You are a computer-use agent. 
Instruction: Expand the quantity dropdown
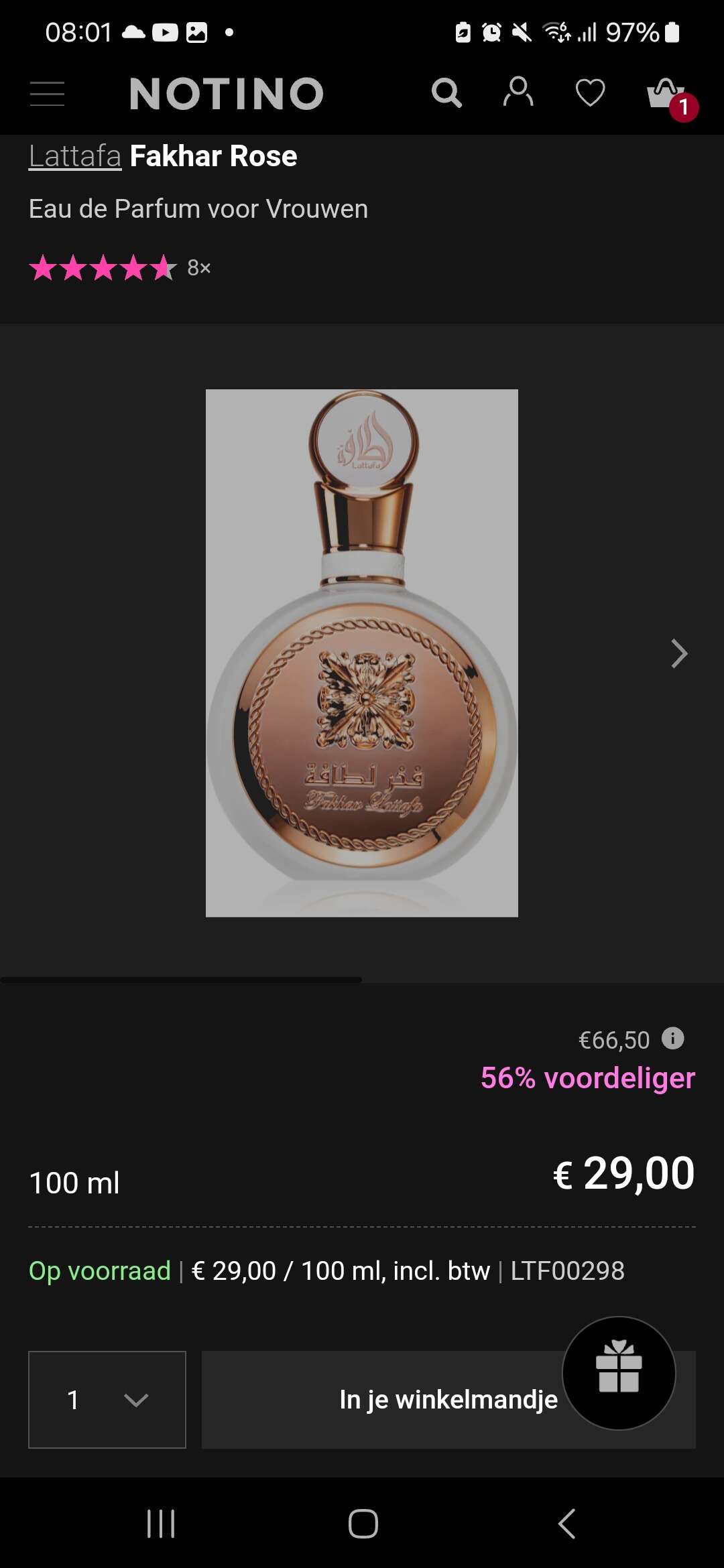pyautogui.click(x=107, y=1400)
